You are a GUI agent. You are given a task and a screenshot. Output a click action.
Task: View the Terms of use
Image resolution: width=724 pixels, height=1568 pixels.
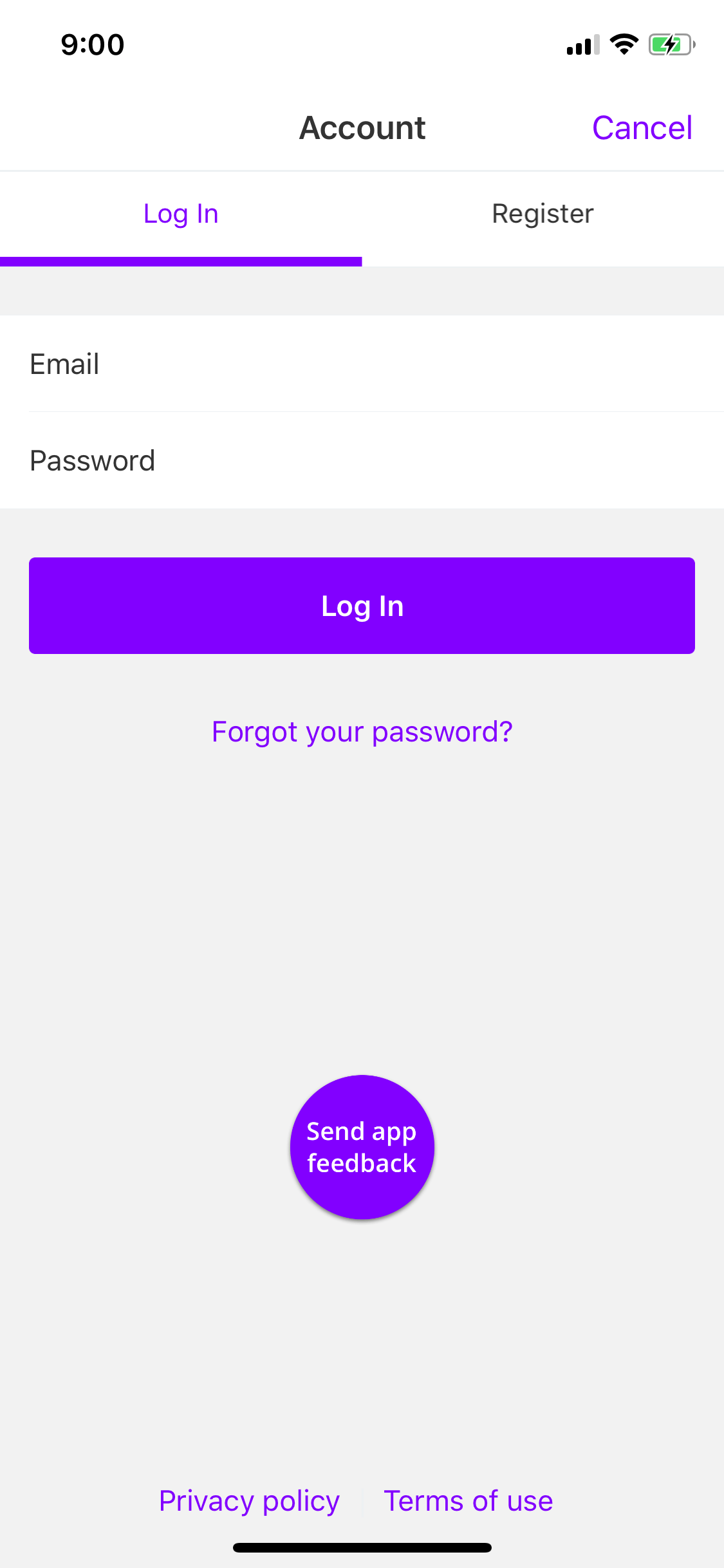(x=469, y=1501)
